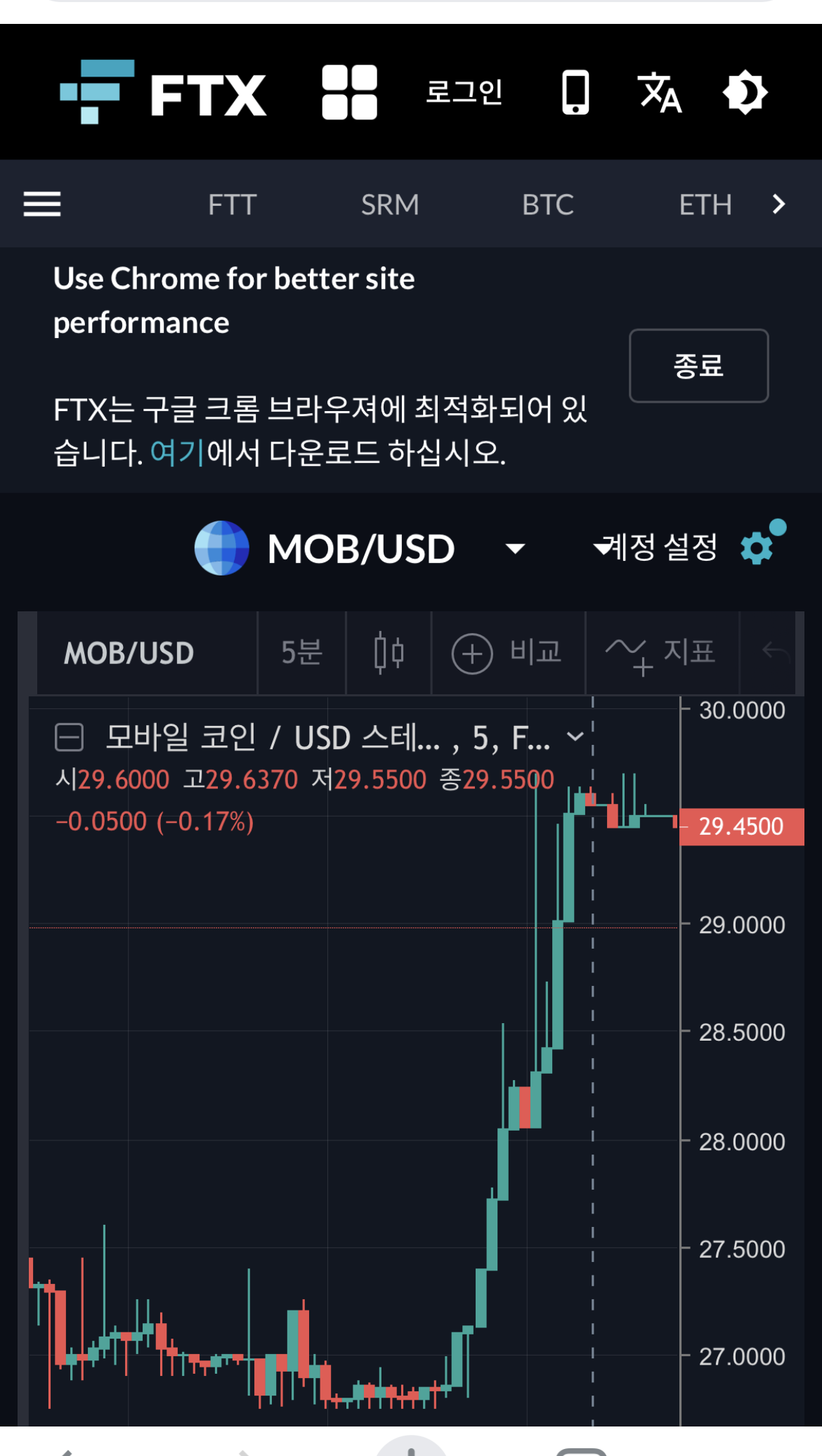Change the candlestick chart style
This screenshot has width=822, height=1456.
coord(389,653)
